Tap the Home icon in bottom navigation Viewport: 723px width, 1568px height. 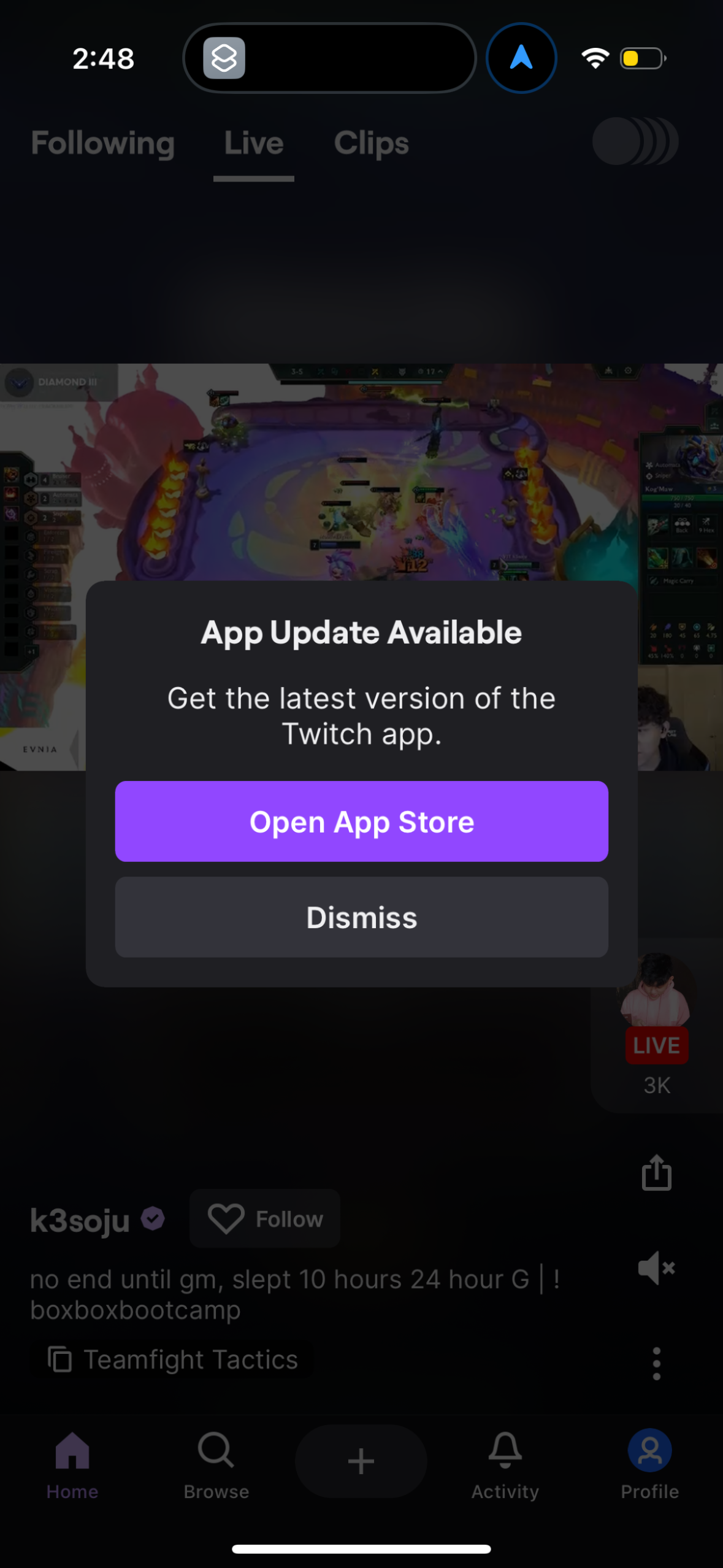pyautogui.click(x=72, y=1472)
